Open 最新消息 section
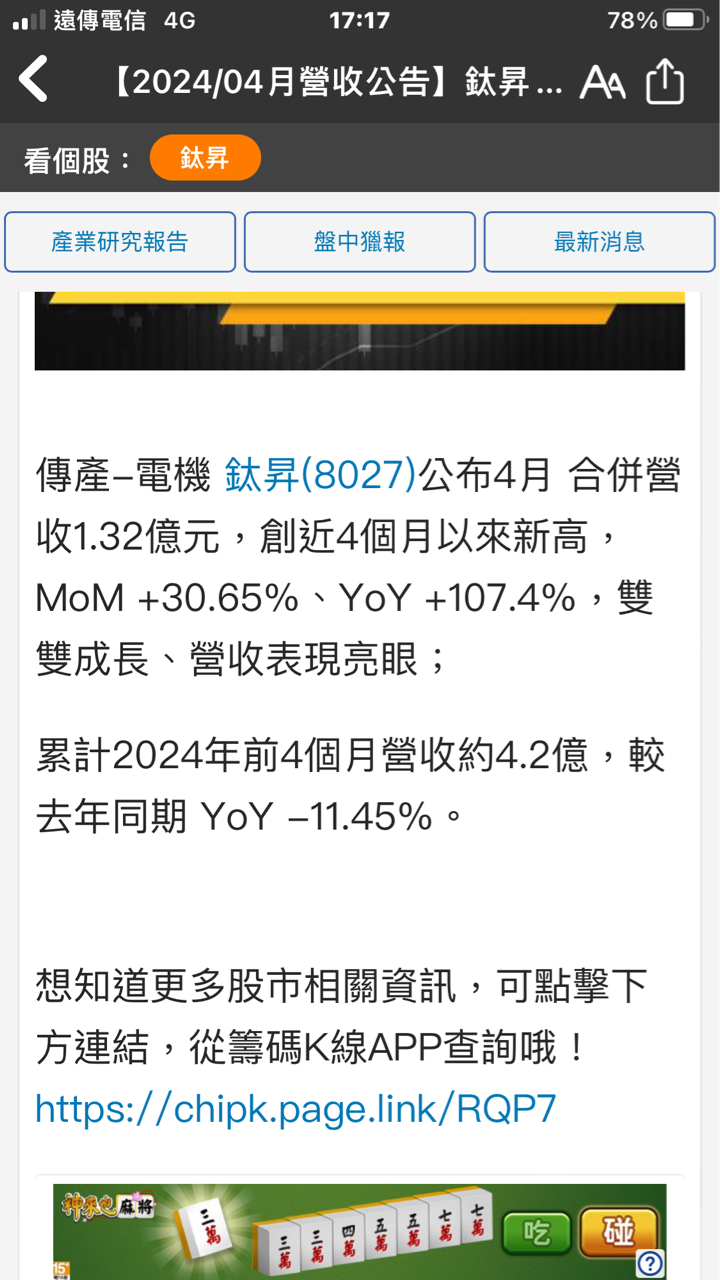The height and width of the screenshot is (1280, 720). 600,242
